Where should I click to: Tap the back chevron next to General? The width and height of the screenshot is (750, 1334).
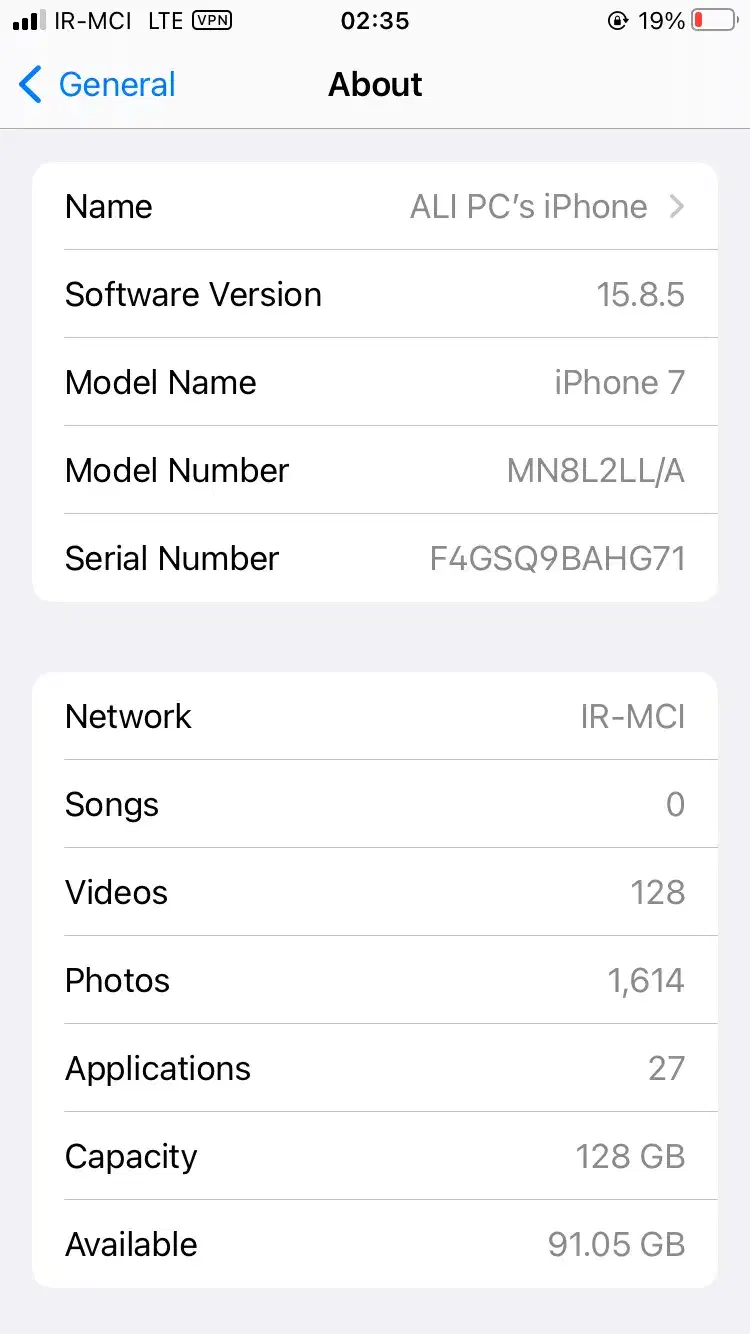tap(29, 85)
